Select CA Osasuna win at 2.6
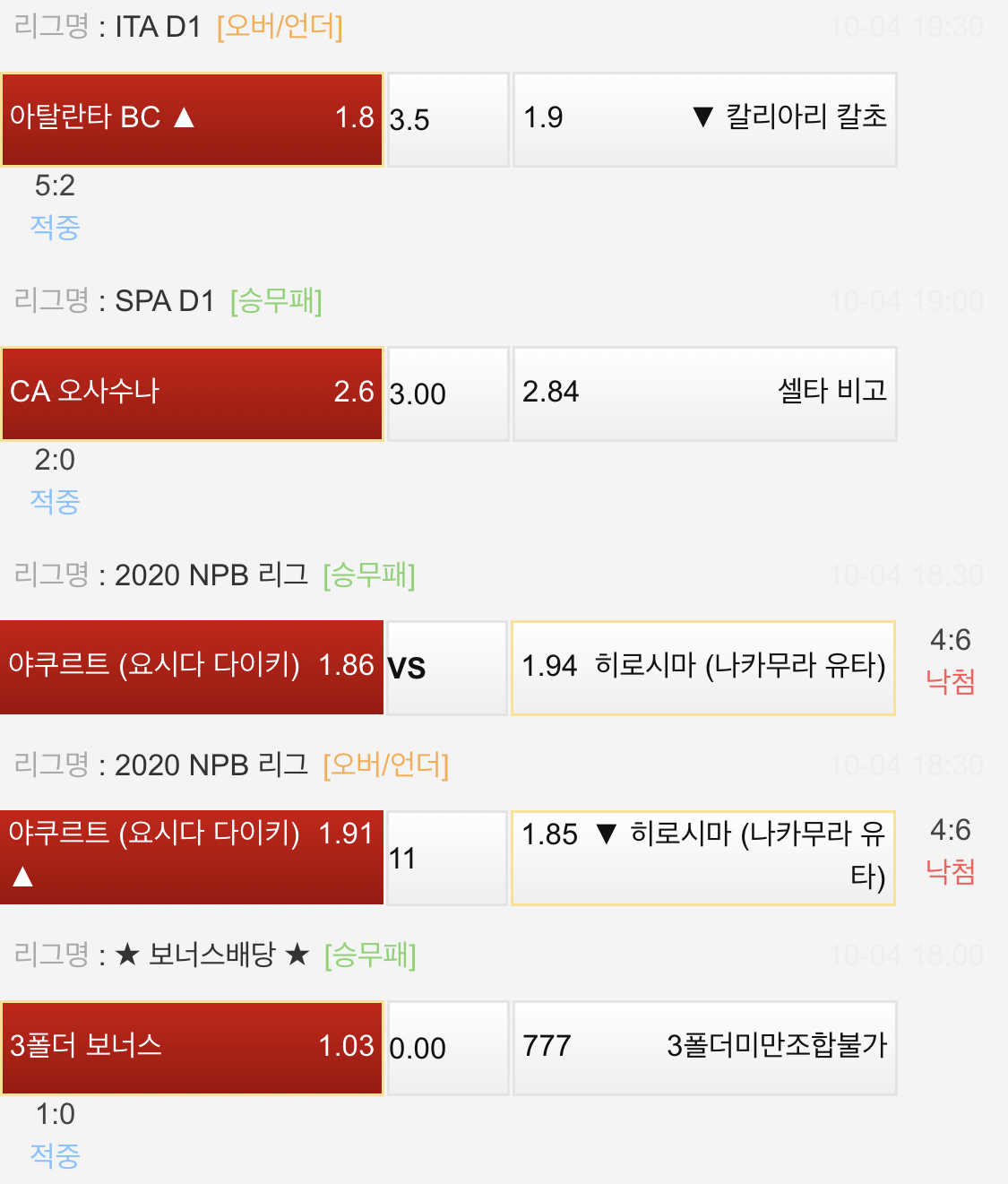 pos(192,393)
